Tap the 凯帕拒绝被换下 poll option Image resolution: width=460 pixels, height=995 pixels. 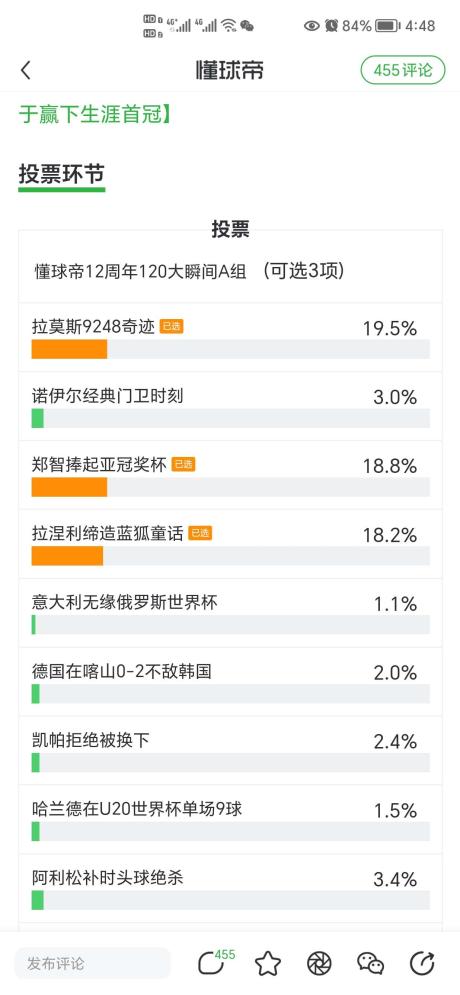(230, 751)
